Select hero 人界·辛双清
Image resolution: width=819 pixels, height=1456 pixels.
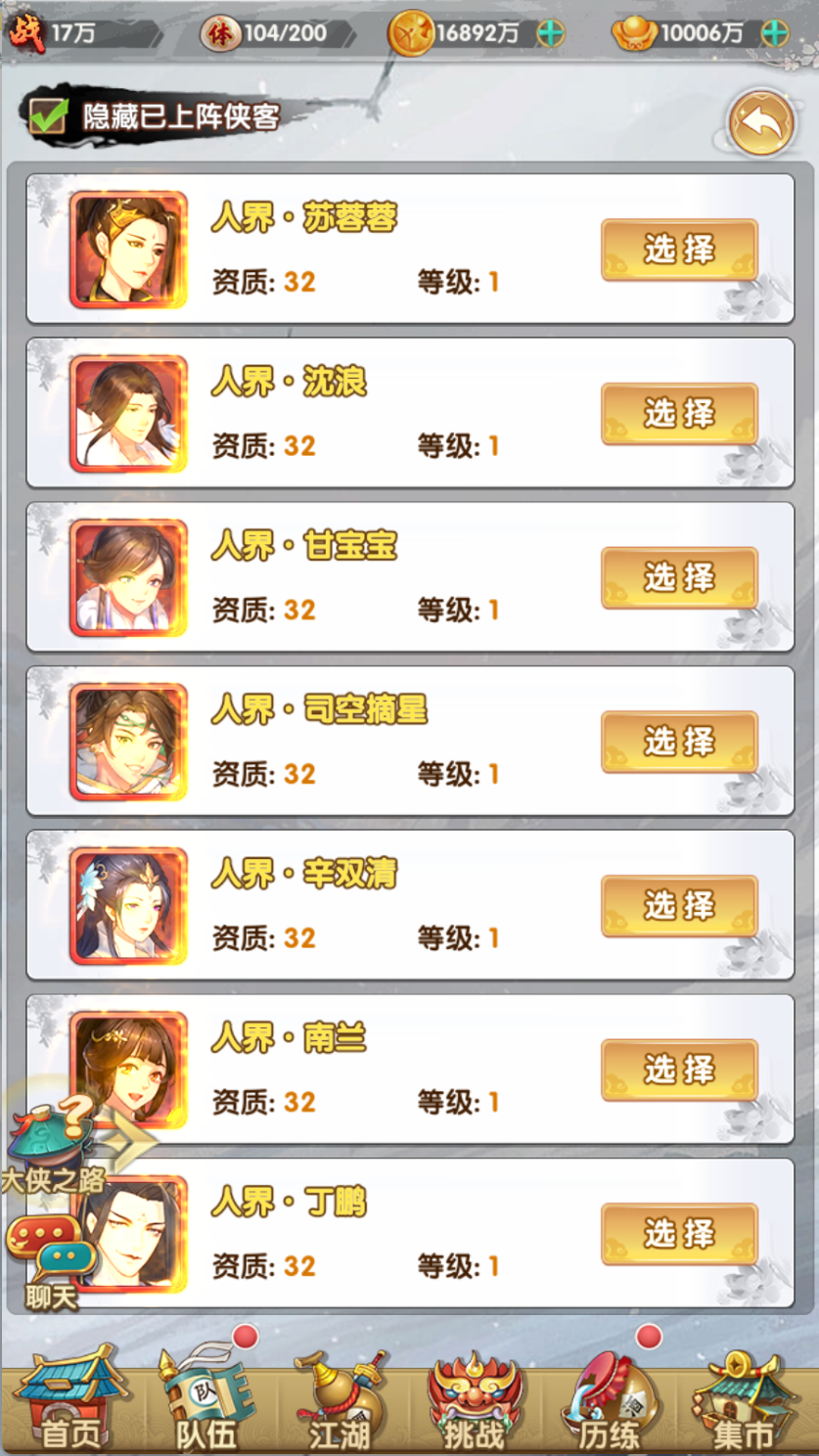(x=679, y=906)
